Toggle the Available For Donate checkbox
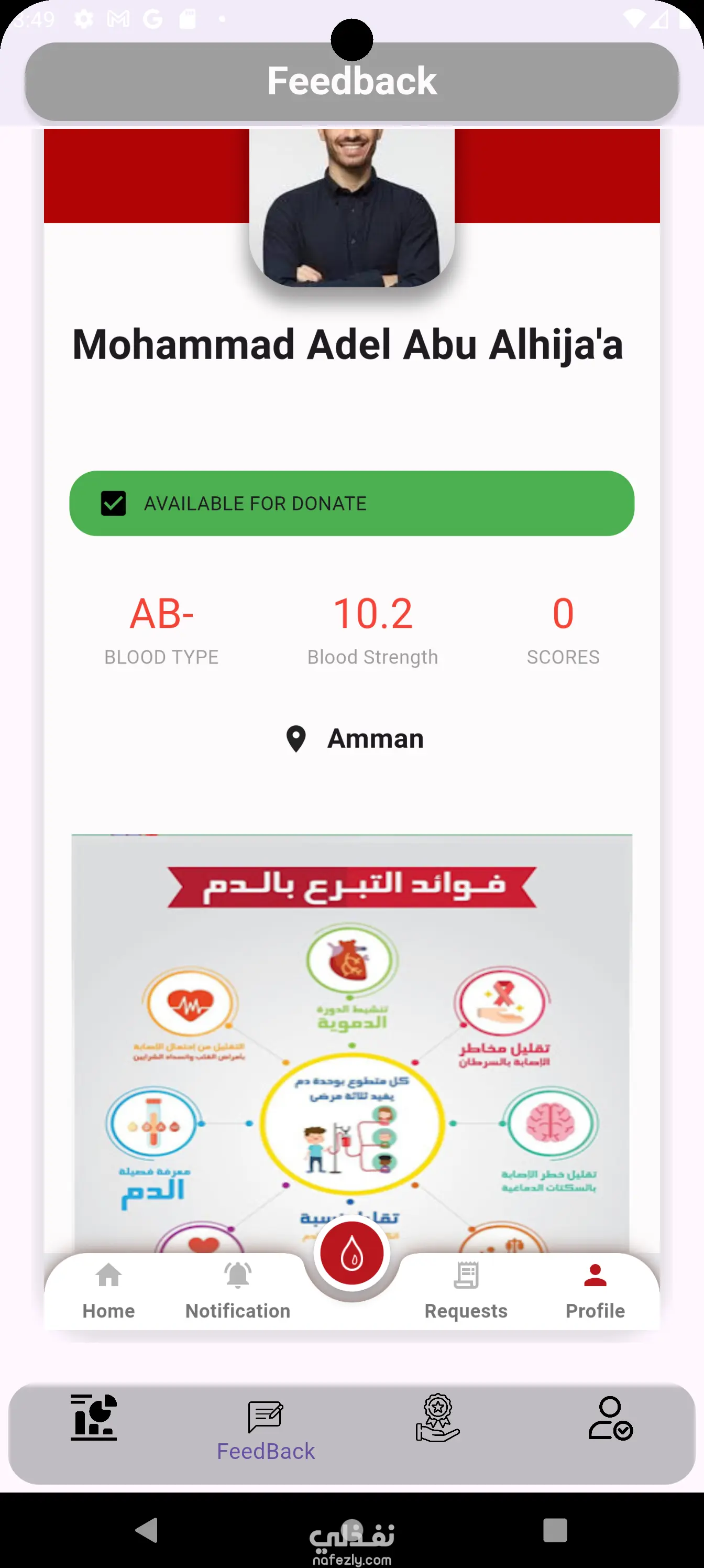This screenshot has height=1568, width=704. (x=113, y=504)
